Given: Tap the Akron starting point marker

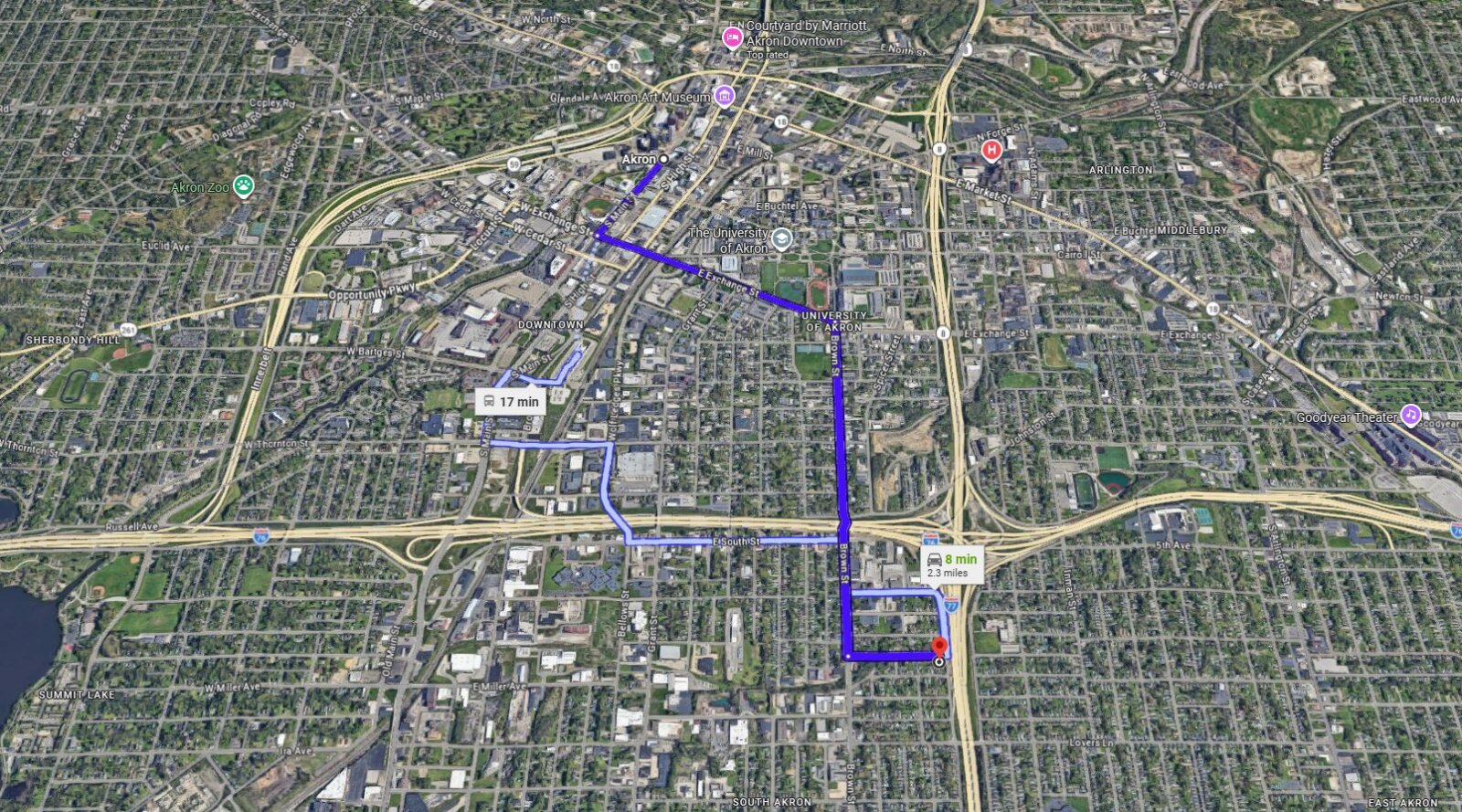Looking at the screenshot, I should pos(663,159).
